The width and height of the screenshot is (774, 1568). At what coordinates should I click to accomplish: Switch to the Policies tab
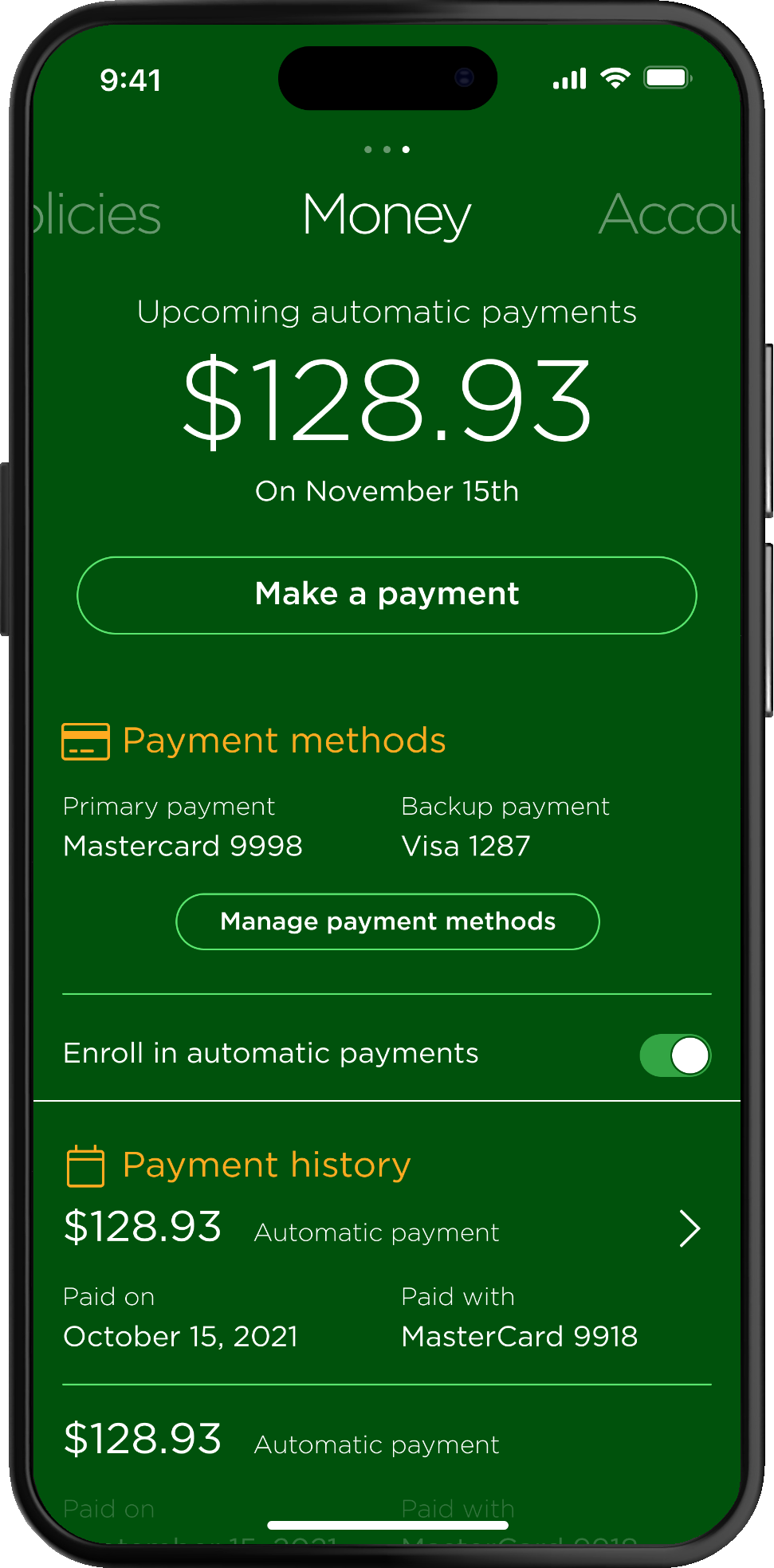coord(97,215)
